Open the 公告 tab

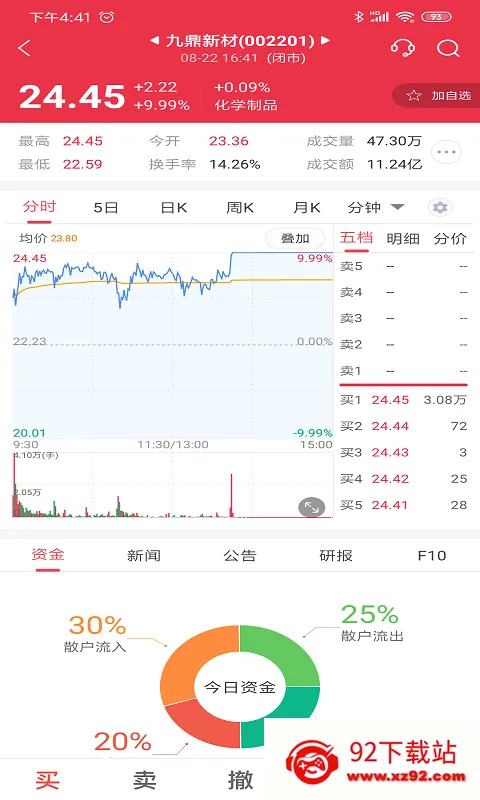[240, 555]
